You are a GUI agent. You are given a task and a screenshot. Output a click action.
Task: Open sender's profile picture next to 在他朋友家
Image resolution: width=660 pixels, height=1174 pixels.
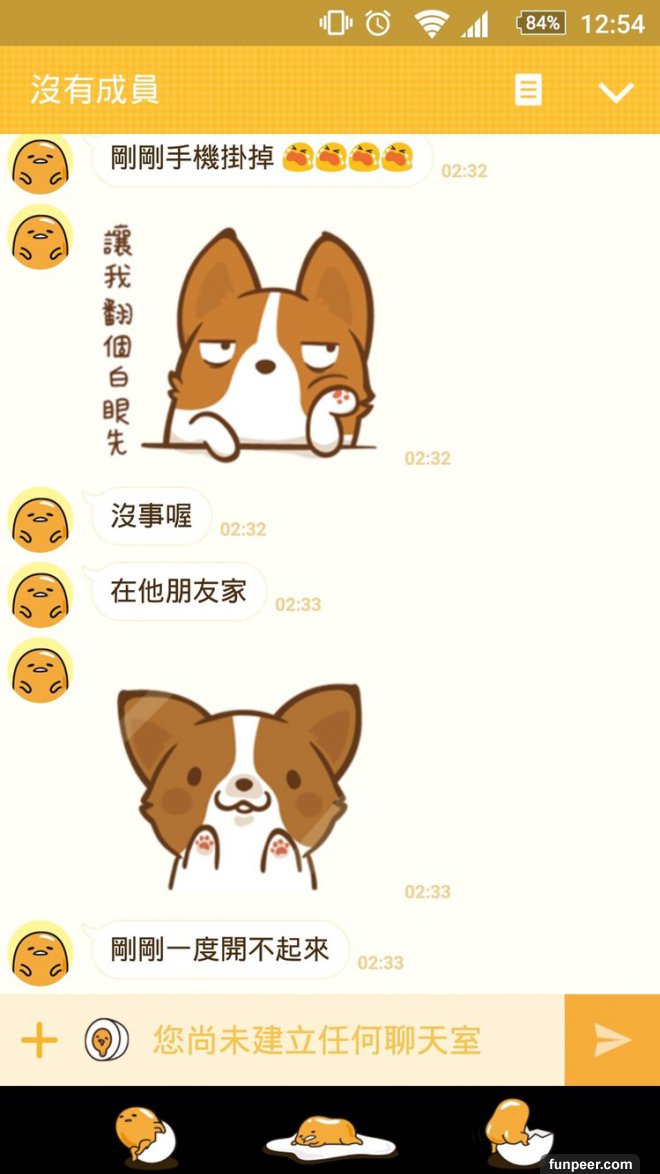(40, 595)
